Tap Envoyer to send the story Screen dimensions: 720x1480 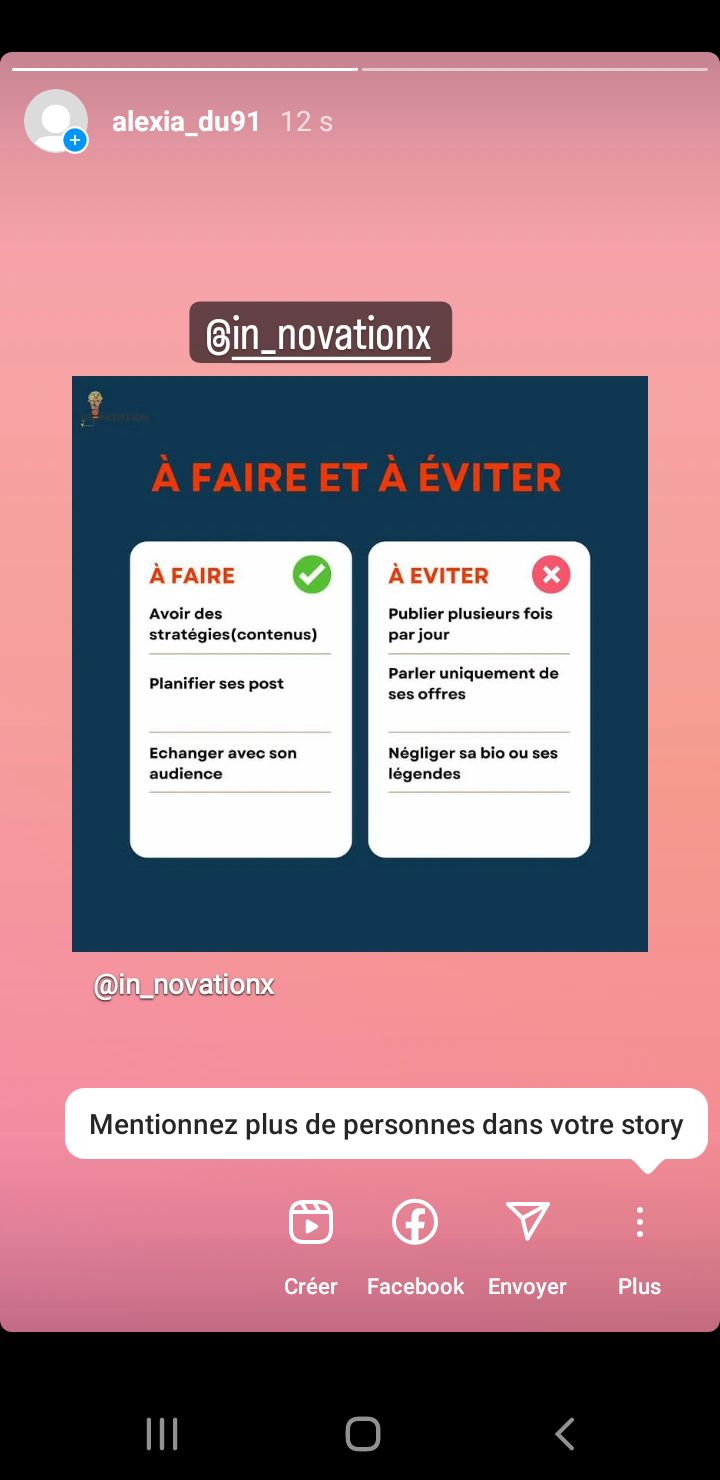click(527, 1245)
